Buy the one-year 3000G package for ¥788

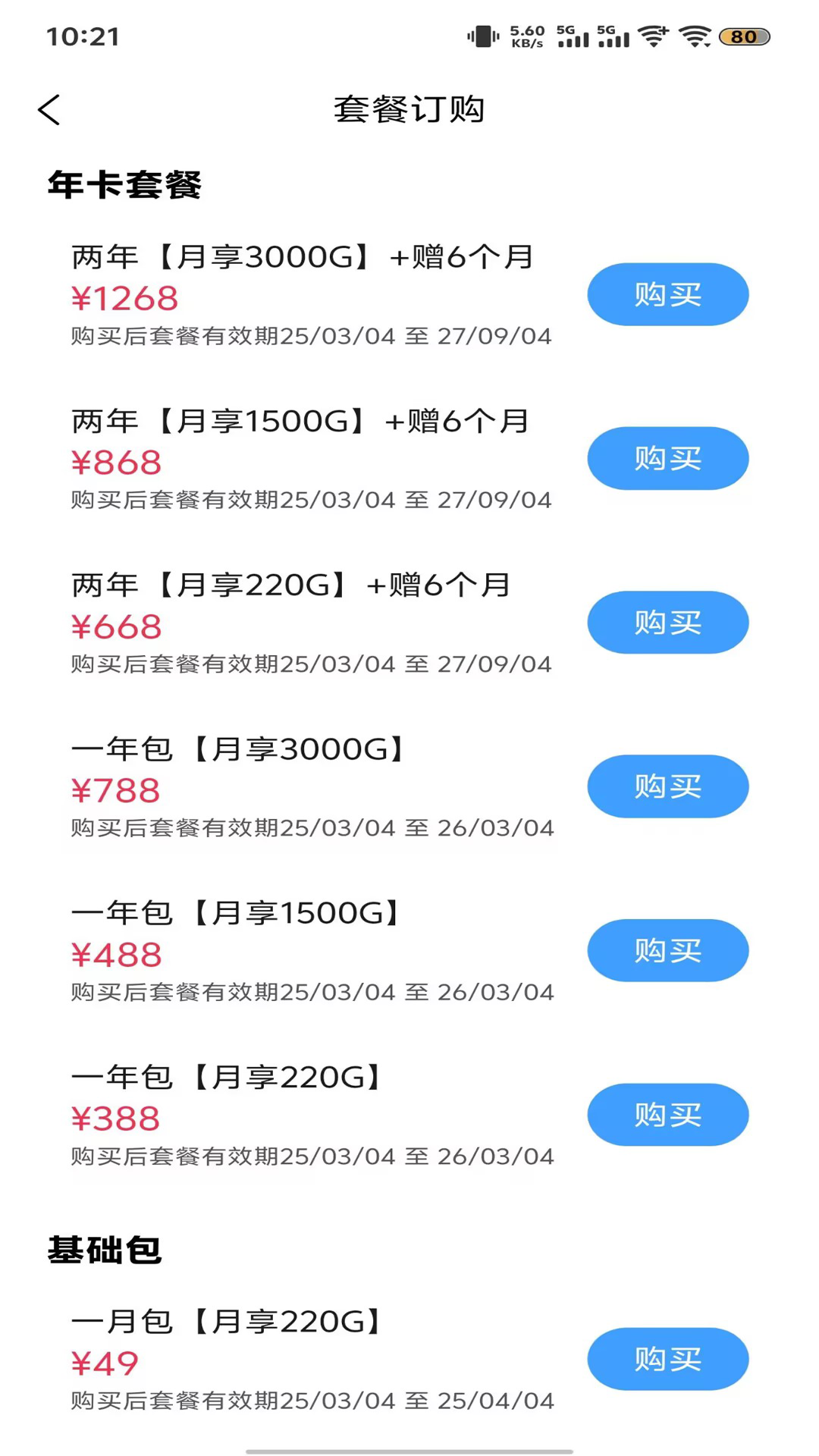pyautogui.click(x=667, y=786)
